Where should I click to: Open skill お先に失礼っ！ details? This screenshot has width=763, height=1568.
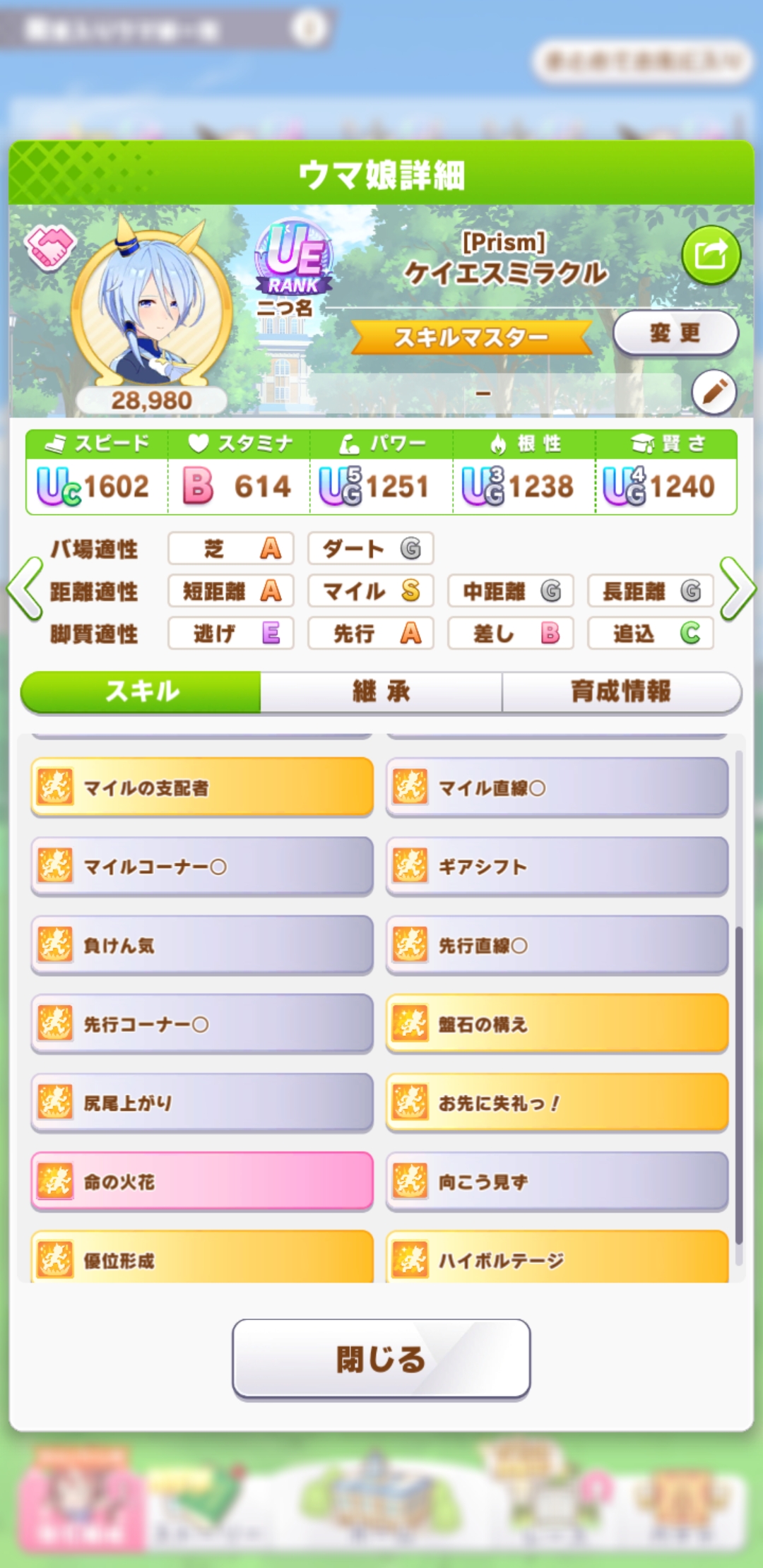[557, 1103]
